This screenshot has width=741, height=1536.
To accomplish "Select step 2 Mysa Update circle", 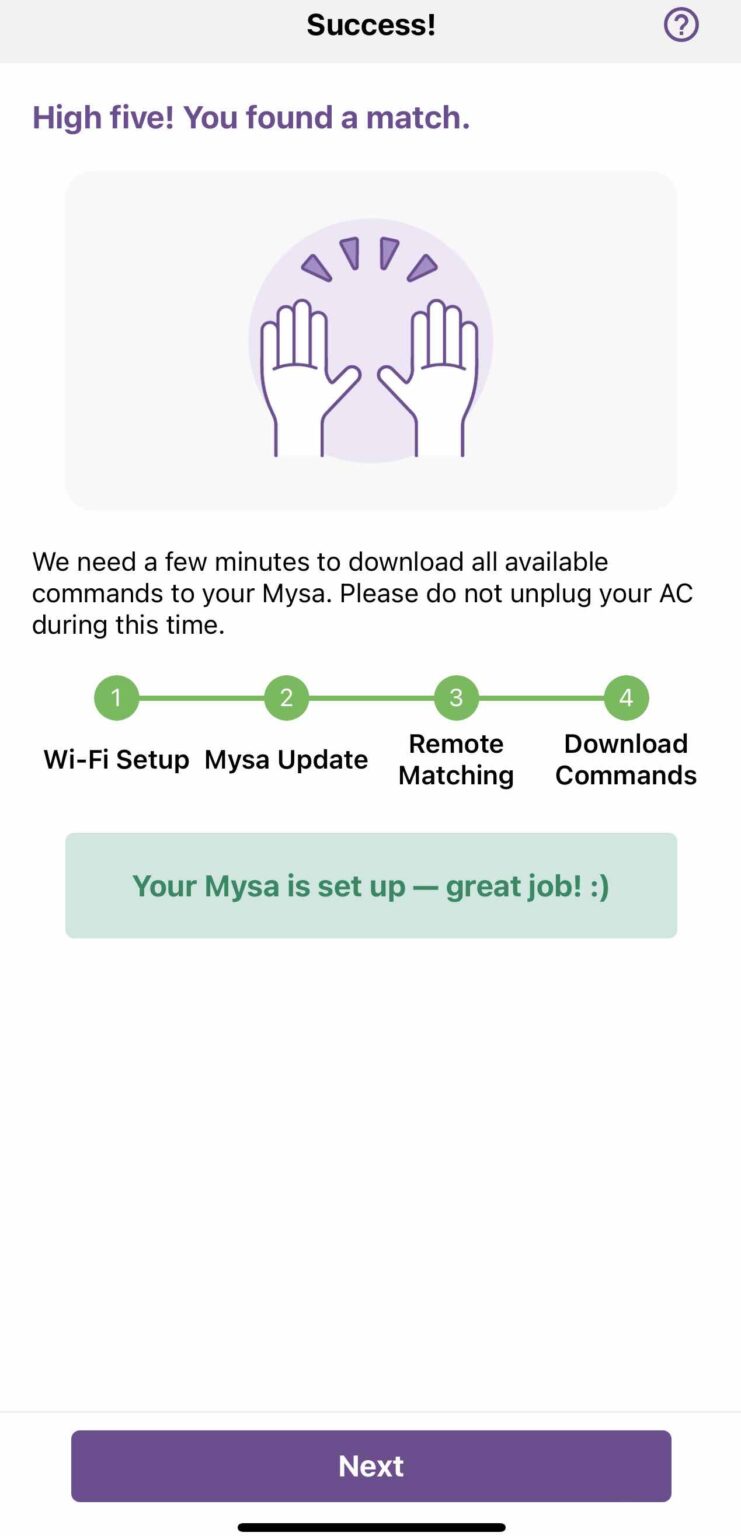I will (x=286, y=697).
